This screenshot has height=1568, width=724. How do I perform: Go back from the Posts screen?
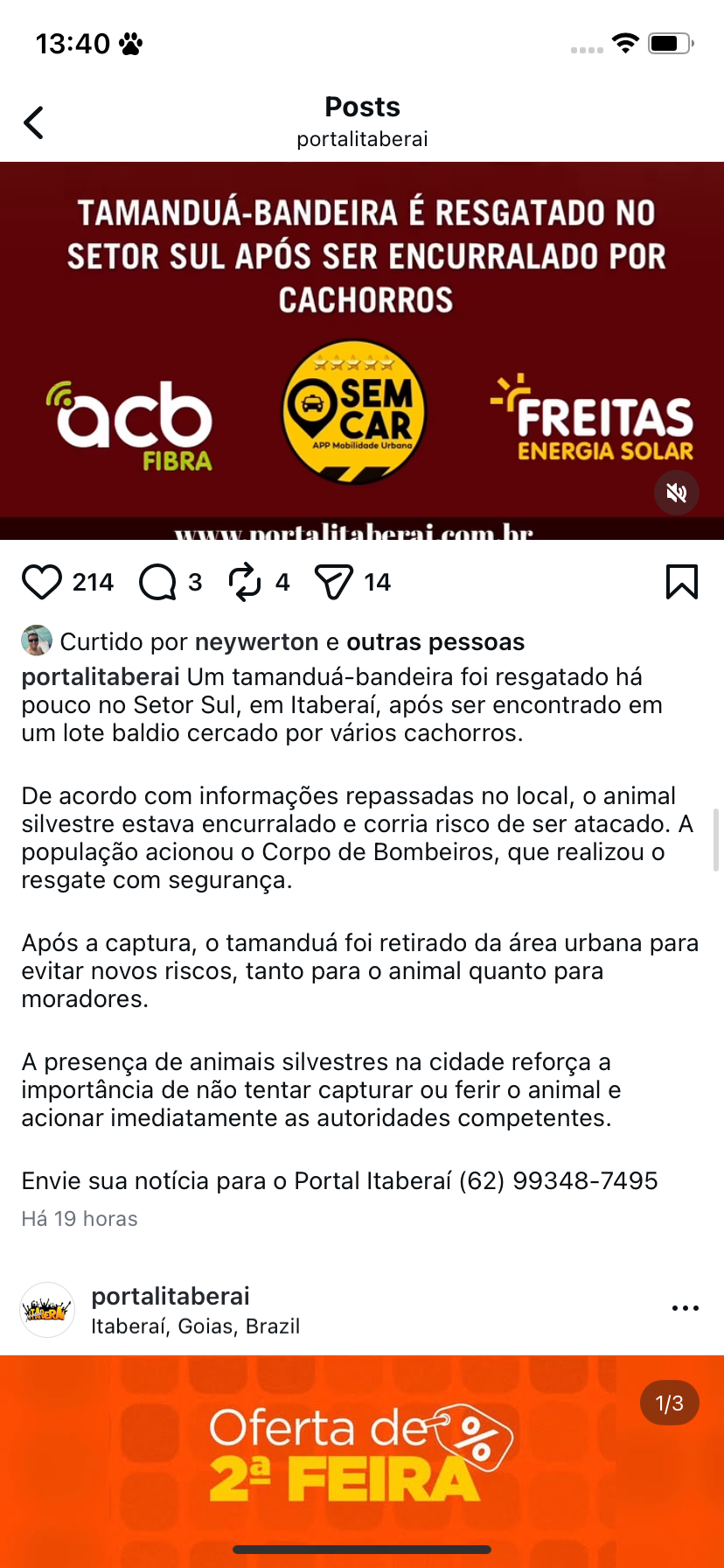click(x=34, y=122)
